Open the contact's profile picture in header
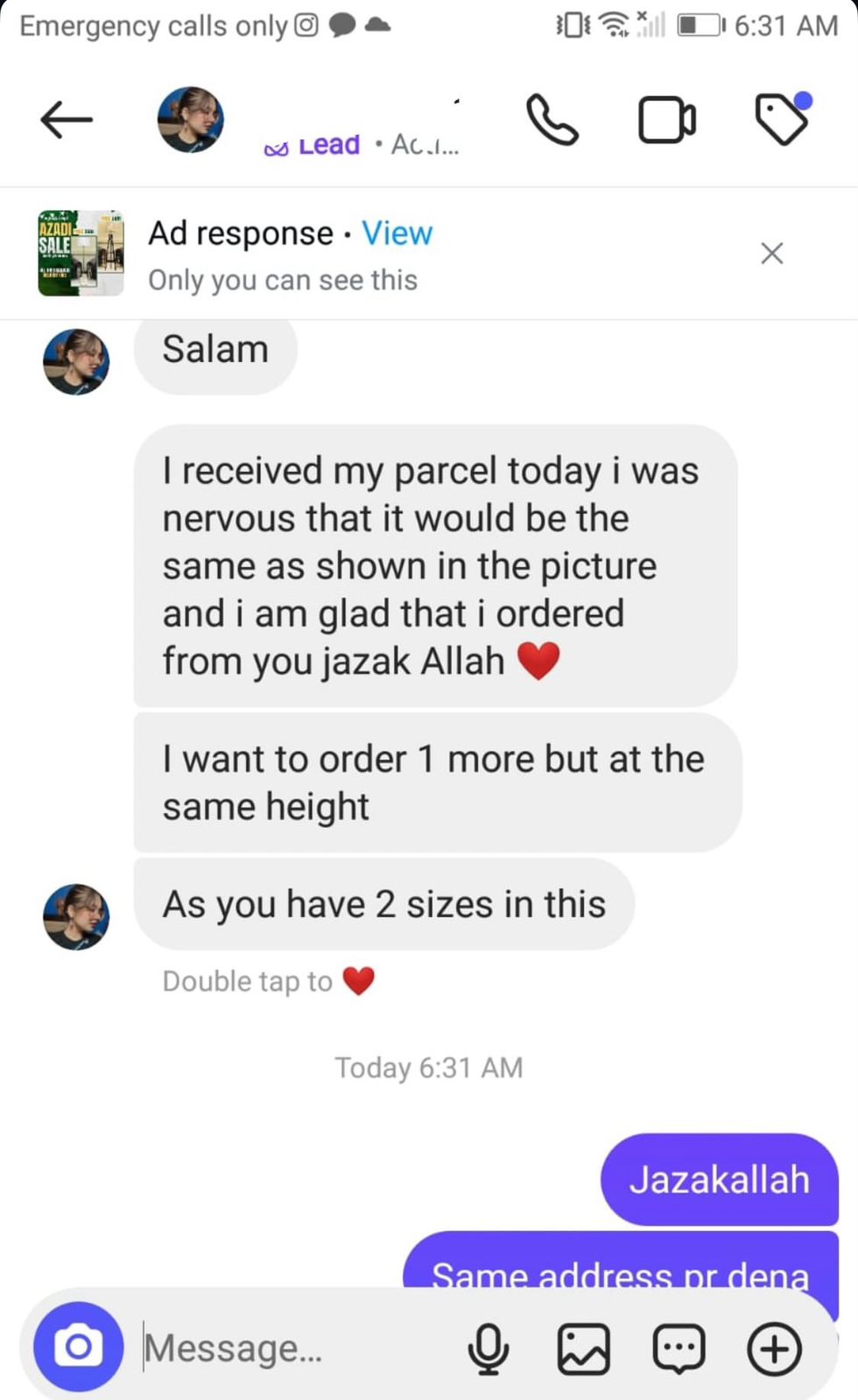The height and width of the screenshot is (1400, 858). tap(191, 120)
